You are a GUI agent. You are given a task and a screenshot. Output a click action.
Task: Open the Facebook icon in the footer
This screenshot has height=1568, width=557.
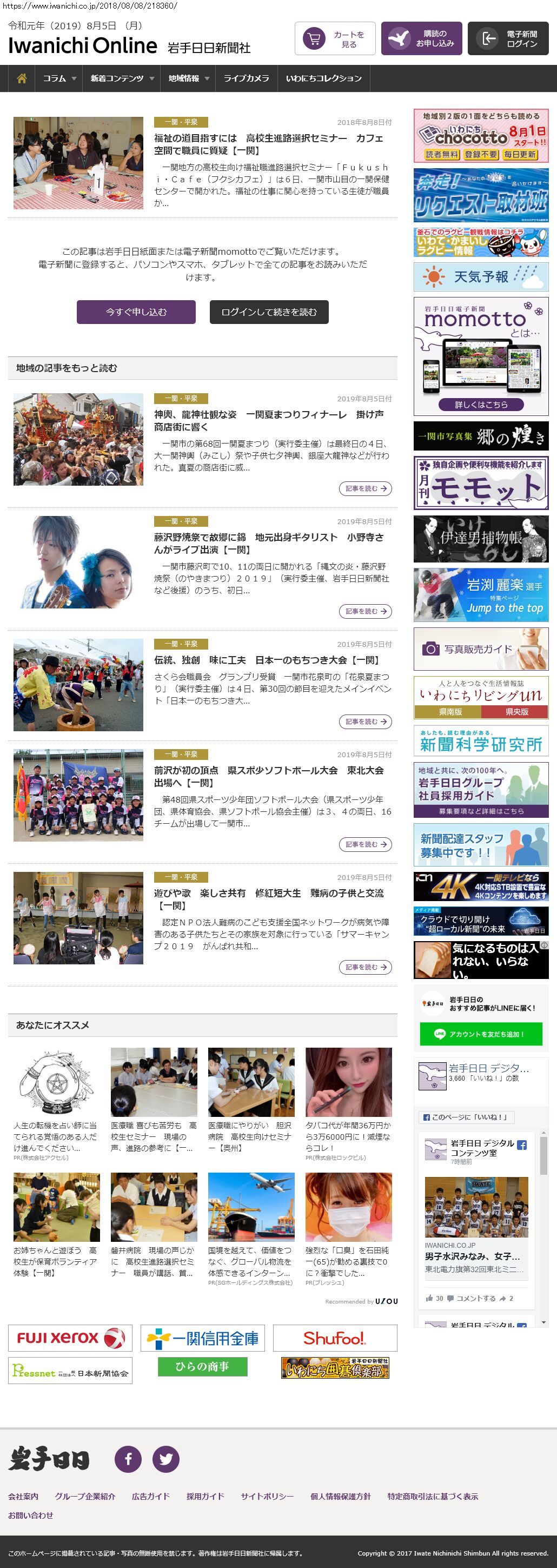point(128,1459)
